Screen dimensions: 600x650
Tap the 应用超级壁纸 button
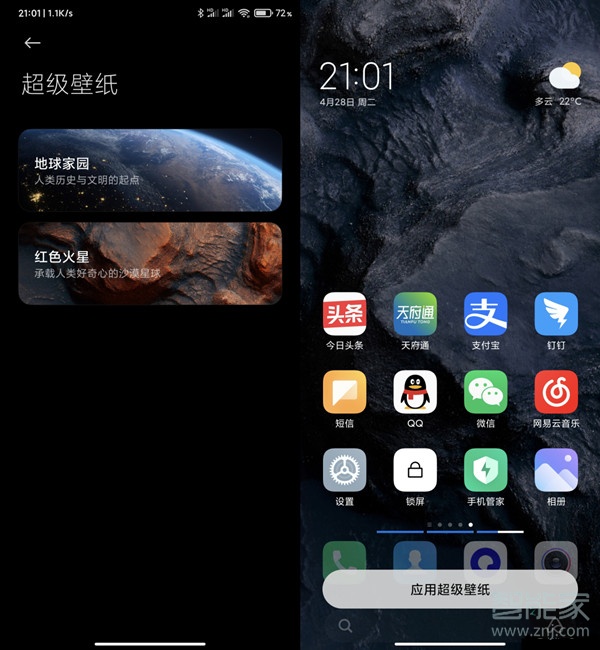tap(449, 589)
